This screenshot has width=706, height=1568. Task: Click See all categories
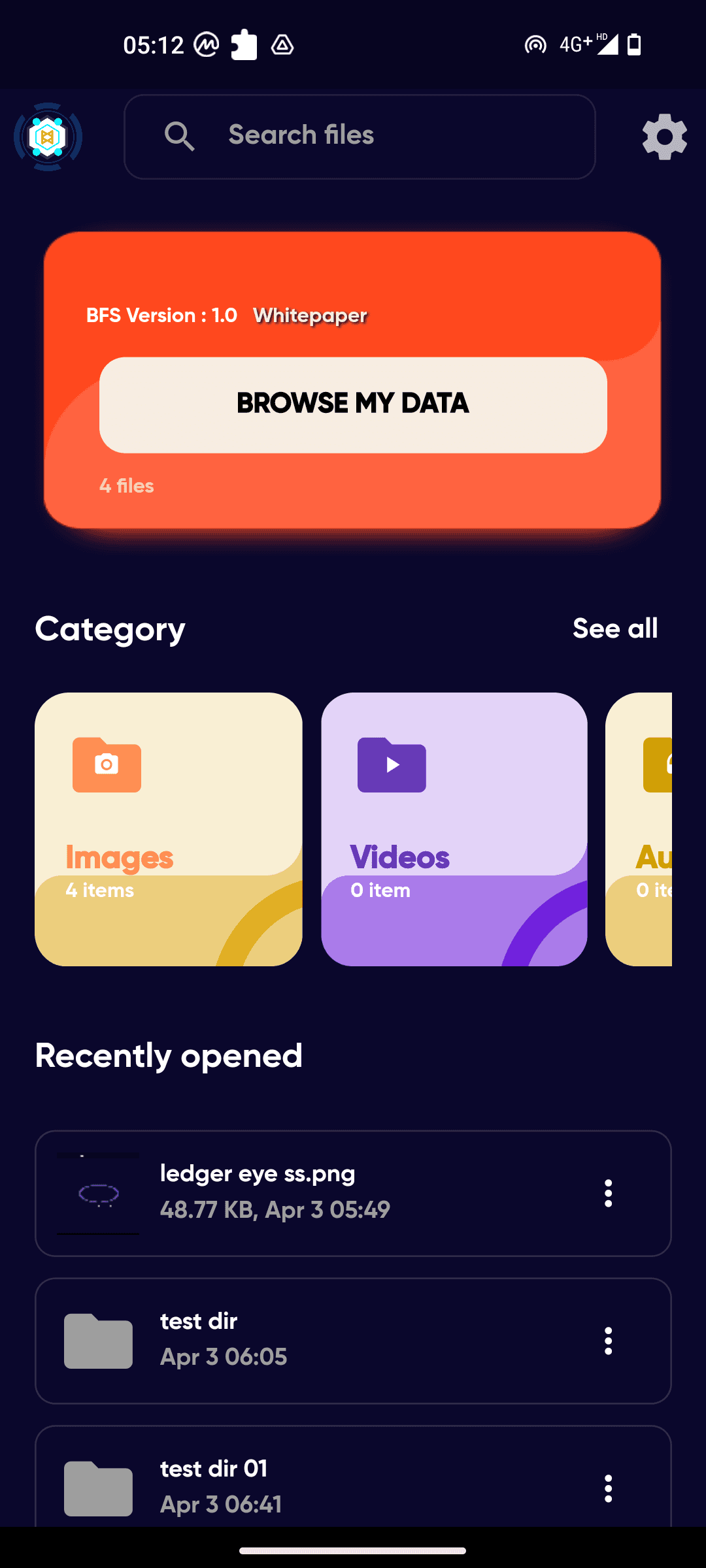(615, 628)
